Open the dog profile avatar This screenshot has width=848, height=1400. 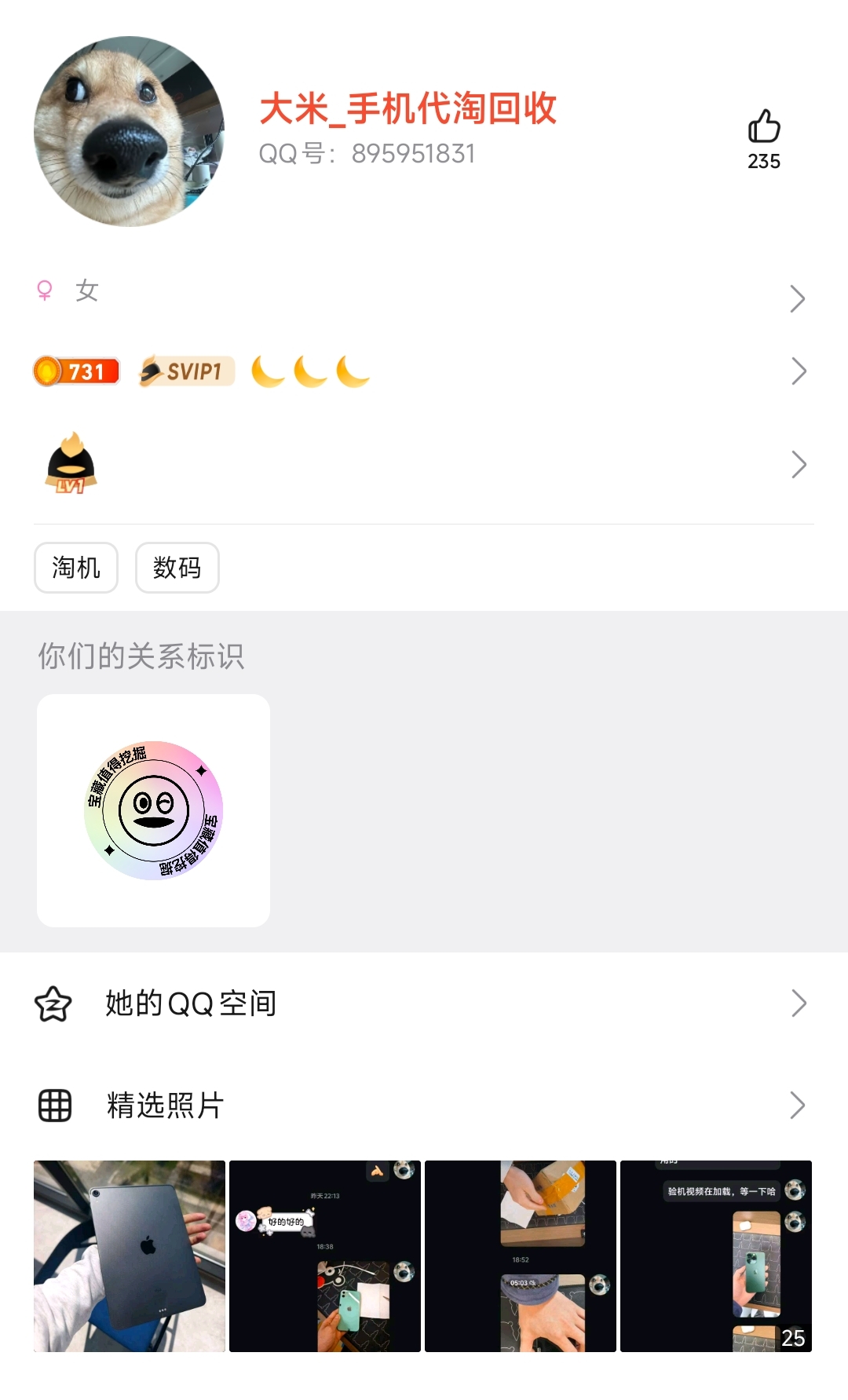(x=130, y=132)
